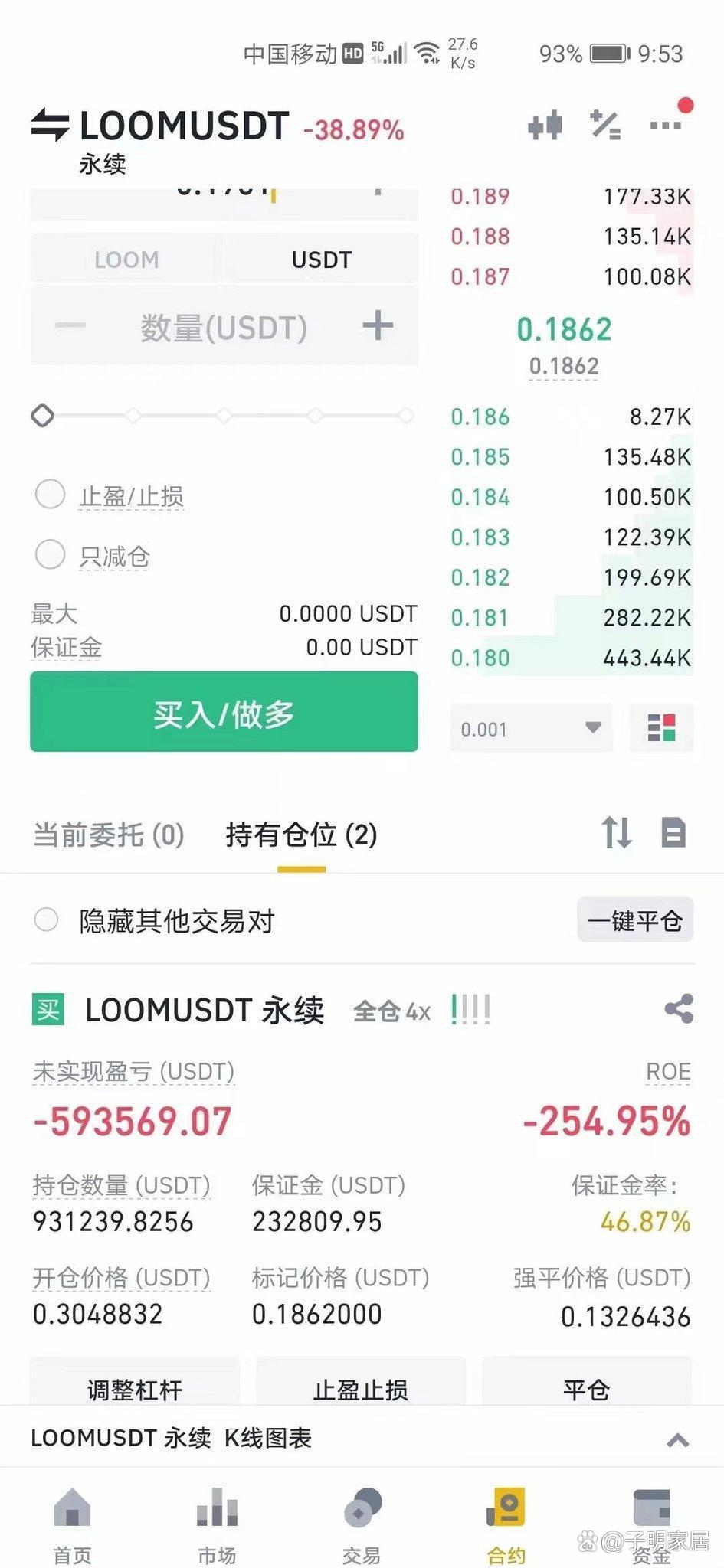Tap the sort arrows icon beside 持有仓位
Screen dimensions: 724x1568
(x=618, y=834)
